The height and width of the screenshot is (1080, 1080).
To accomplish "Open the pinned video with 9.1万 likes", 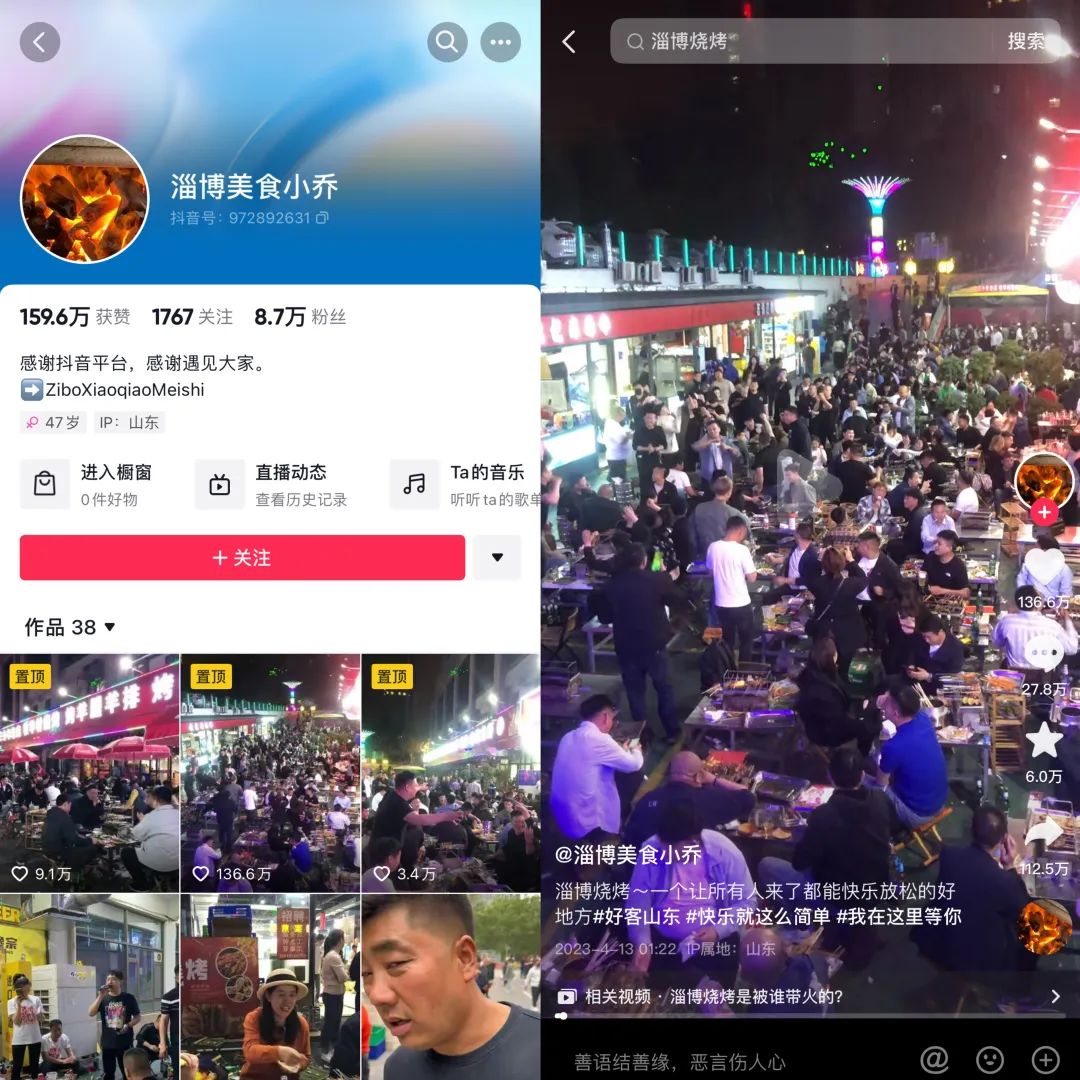I will pyautogui.click(x=90, y=773).
